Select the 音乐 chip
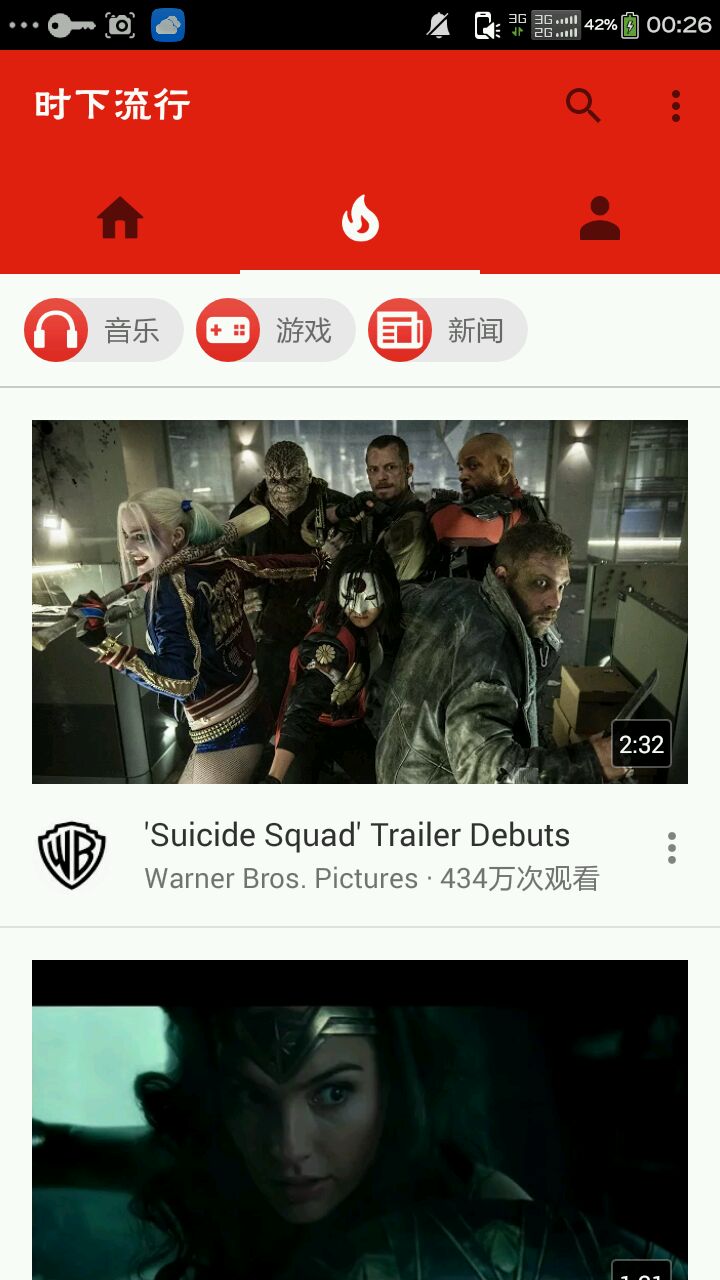 click(x=104, y=330)
